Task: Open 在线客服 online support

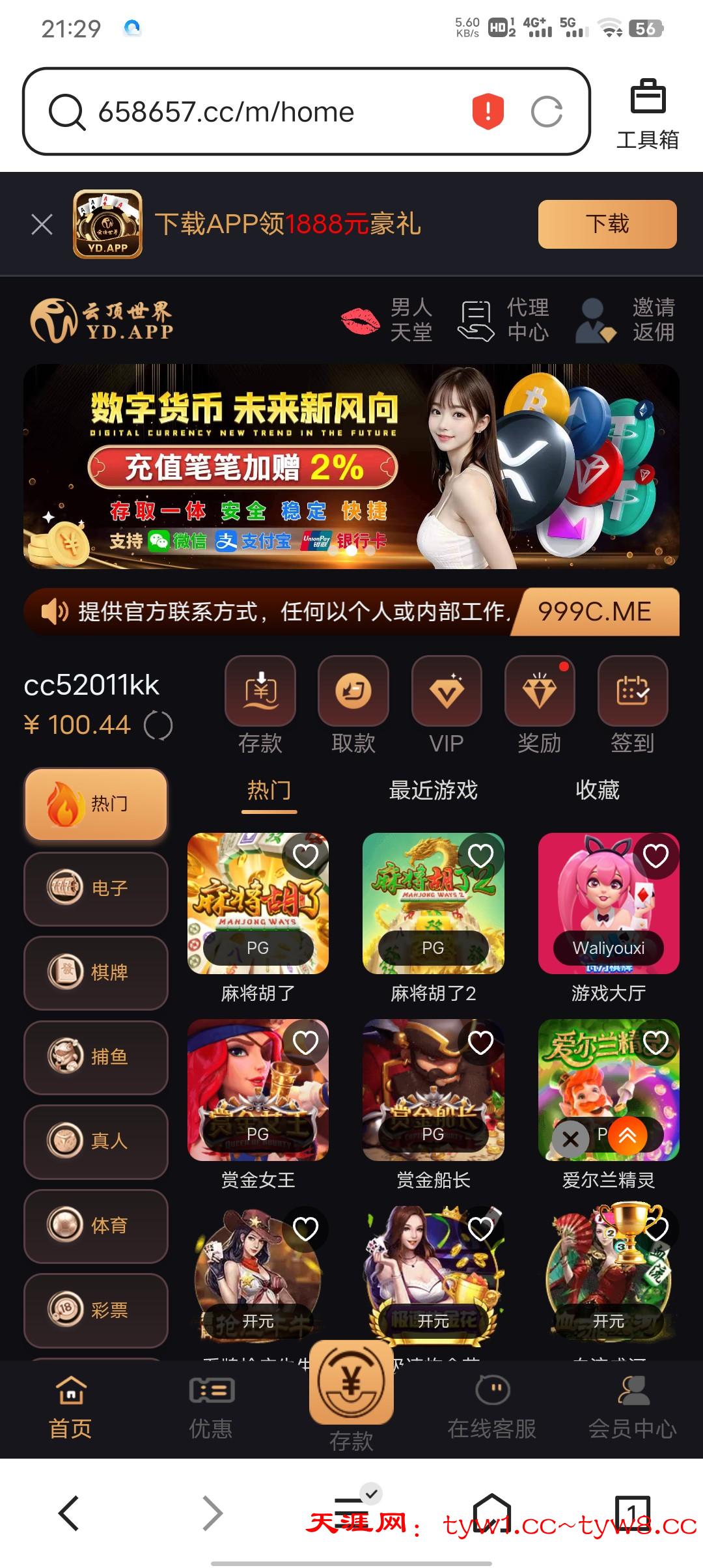Action: pyautogui.click(x=492, y=1407)
